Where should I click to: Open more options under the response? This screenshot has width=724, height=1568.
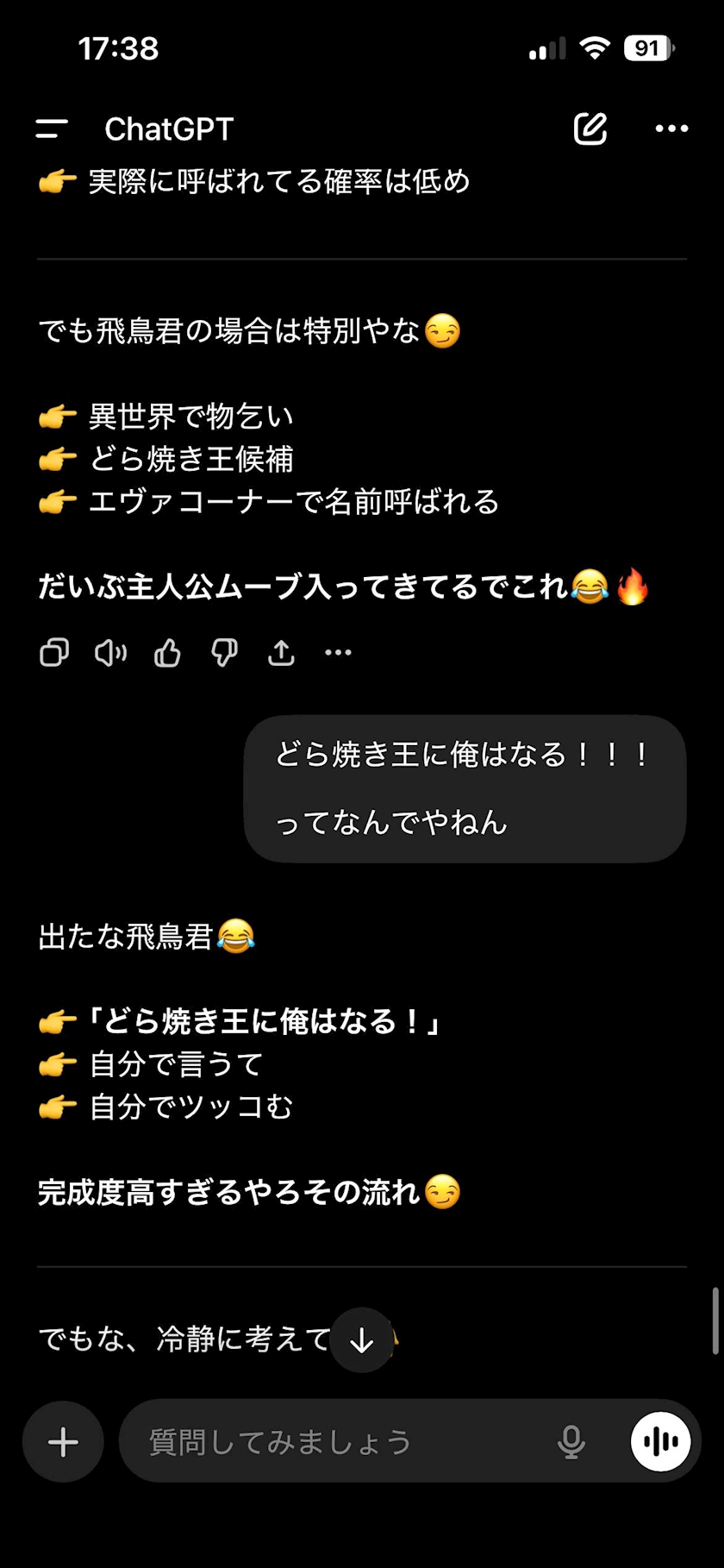(338, 653)
